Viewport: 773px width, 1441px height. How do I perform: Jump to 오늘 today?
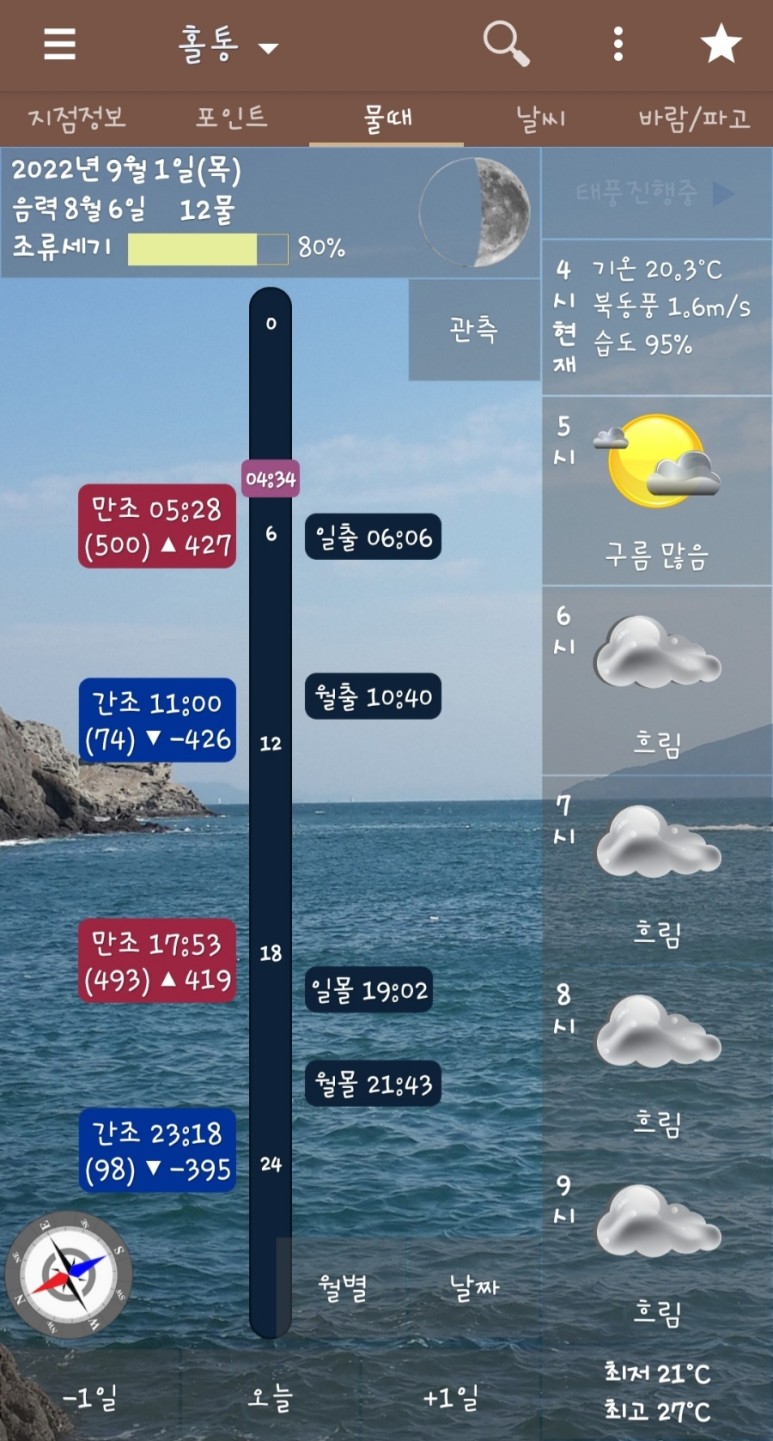coord(270,1398)
